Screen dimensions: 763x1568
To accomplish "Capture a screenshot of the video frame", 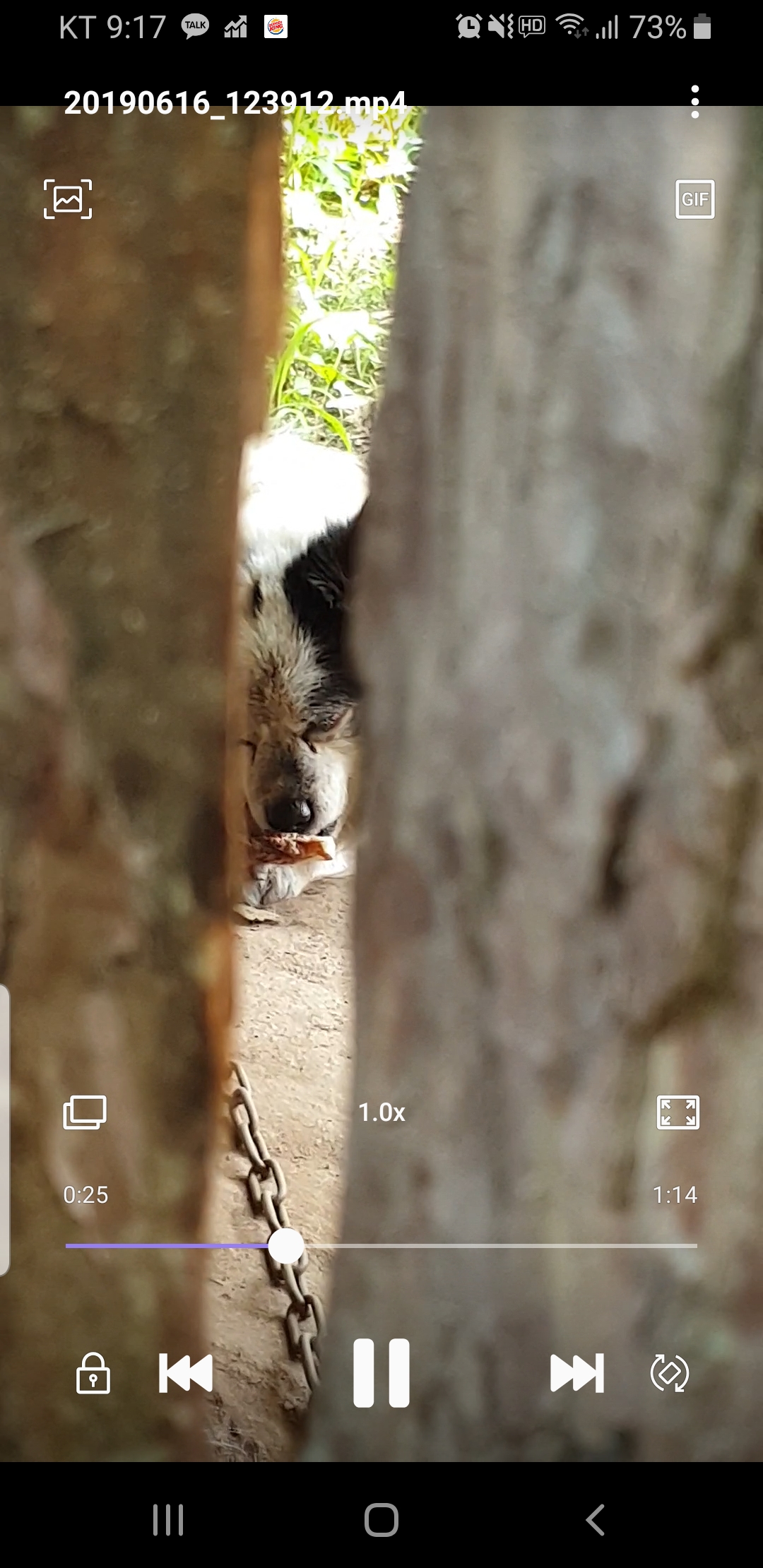I will click(68, 199).
